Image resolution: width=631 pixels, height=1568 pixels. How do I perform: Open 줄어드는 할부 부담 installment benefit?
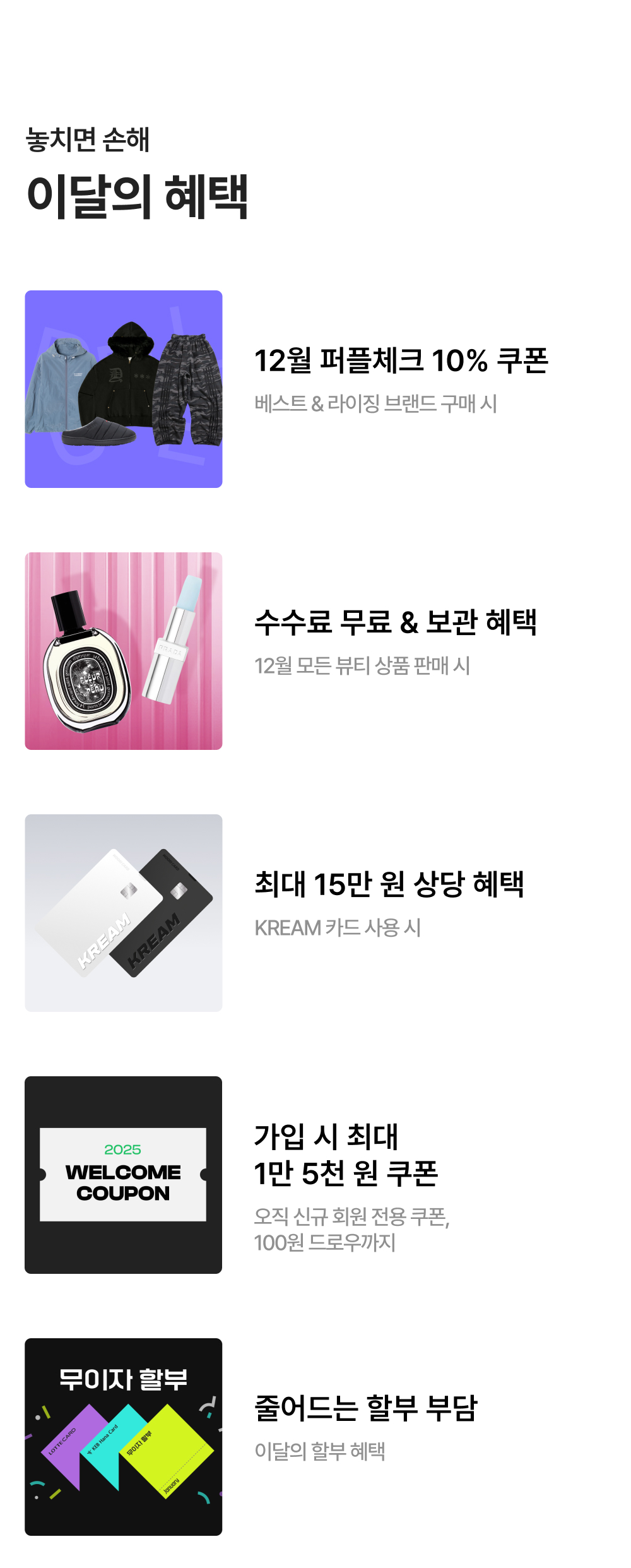365,1408
